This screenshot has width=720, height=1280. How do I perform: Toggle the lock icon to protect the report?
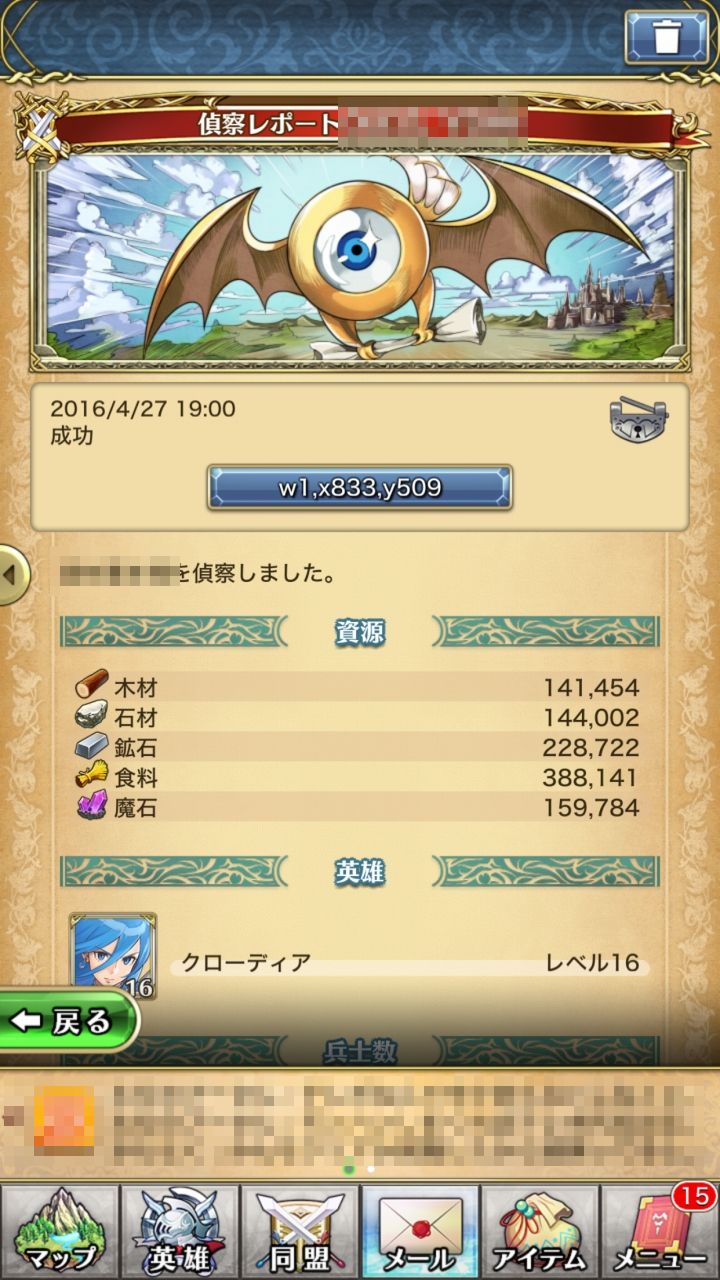coord(637,420)
